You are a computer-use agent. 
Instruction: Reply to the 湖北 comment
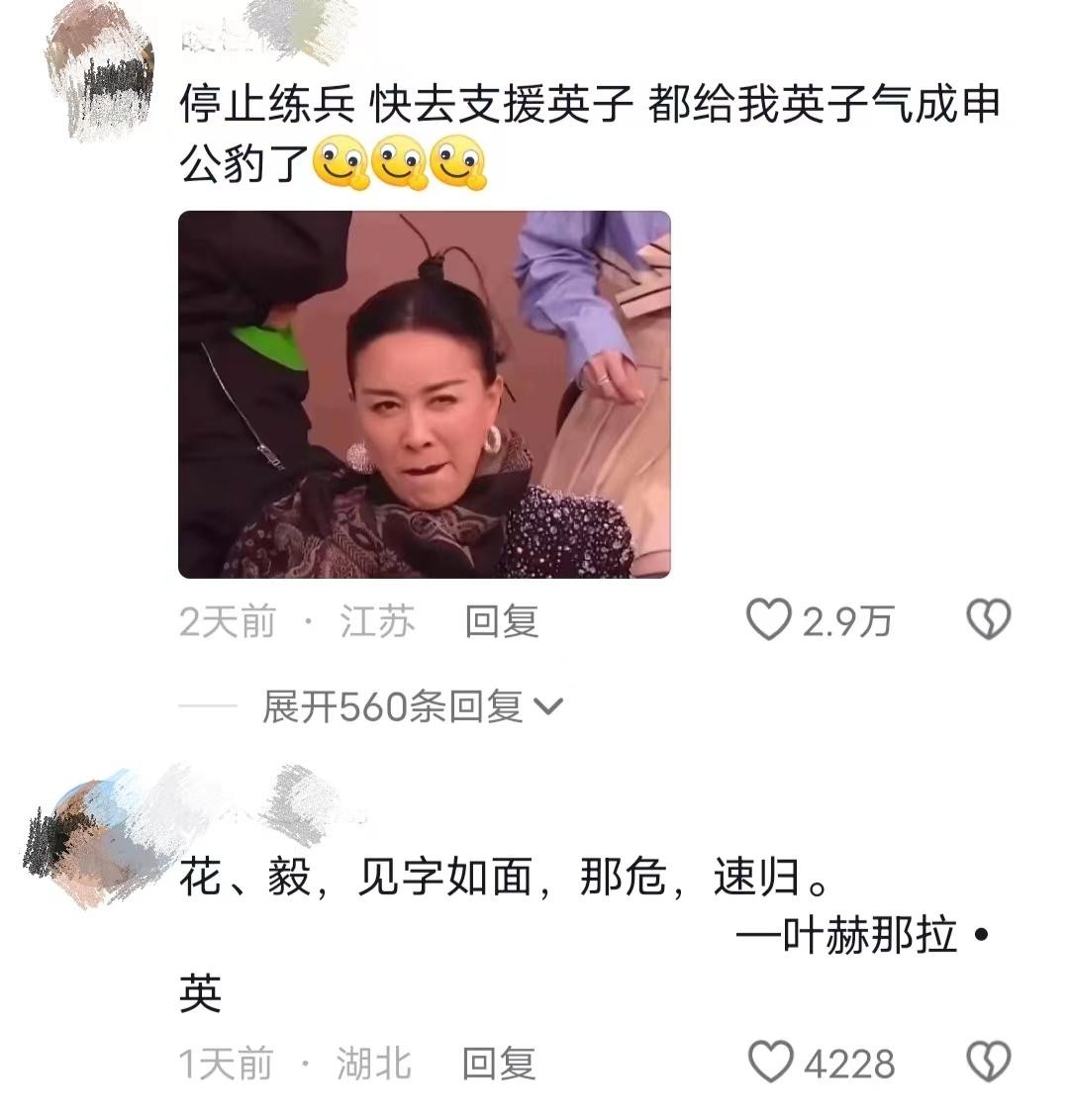(499, 1064)
